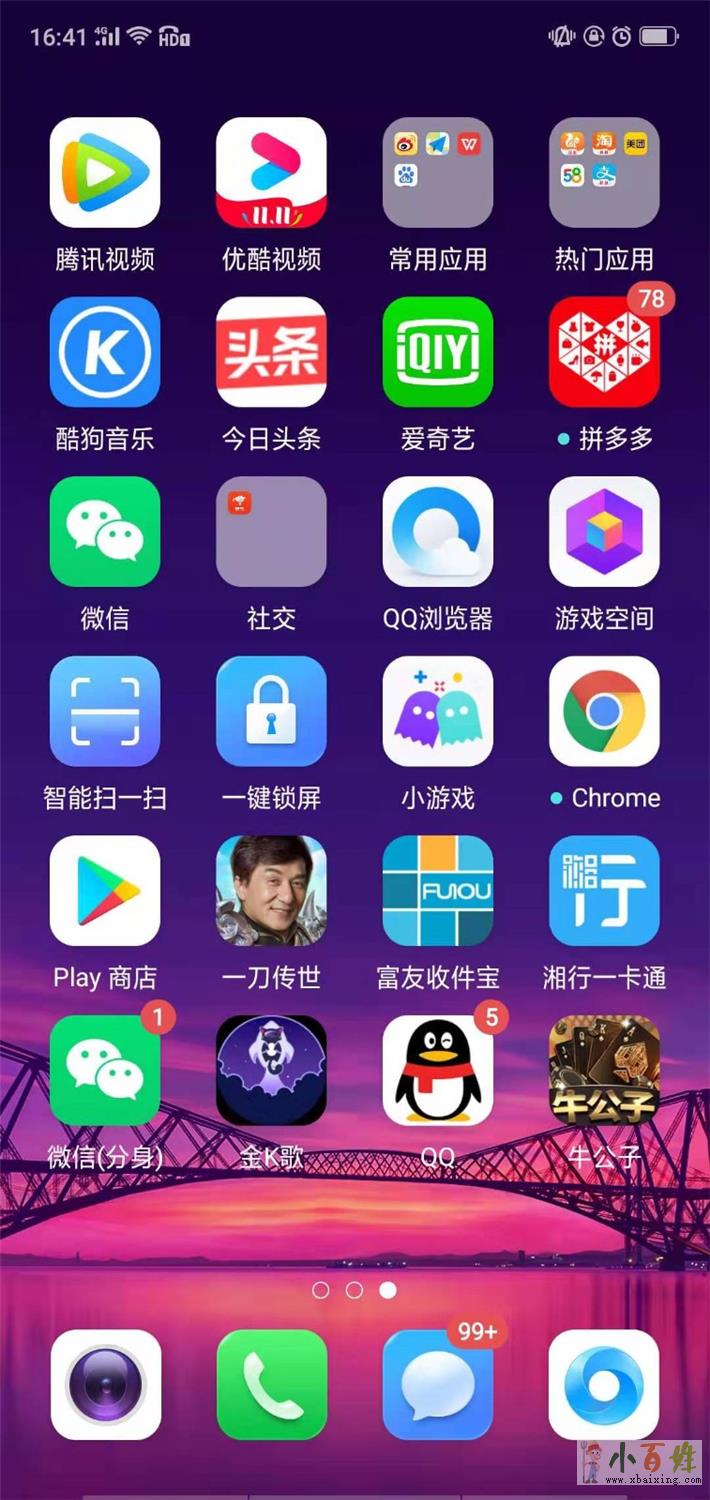
Task: Open the 腾讯视频 app
Action: coord(105,172)
